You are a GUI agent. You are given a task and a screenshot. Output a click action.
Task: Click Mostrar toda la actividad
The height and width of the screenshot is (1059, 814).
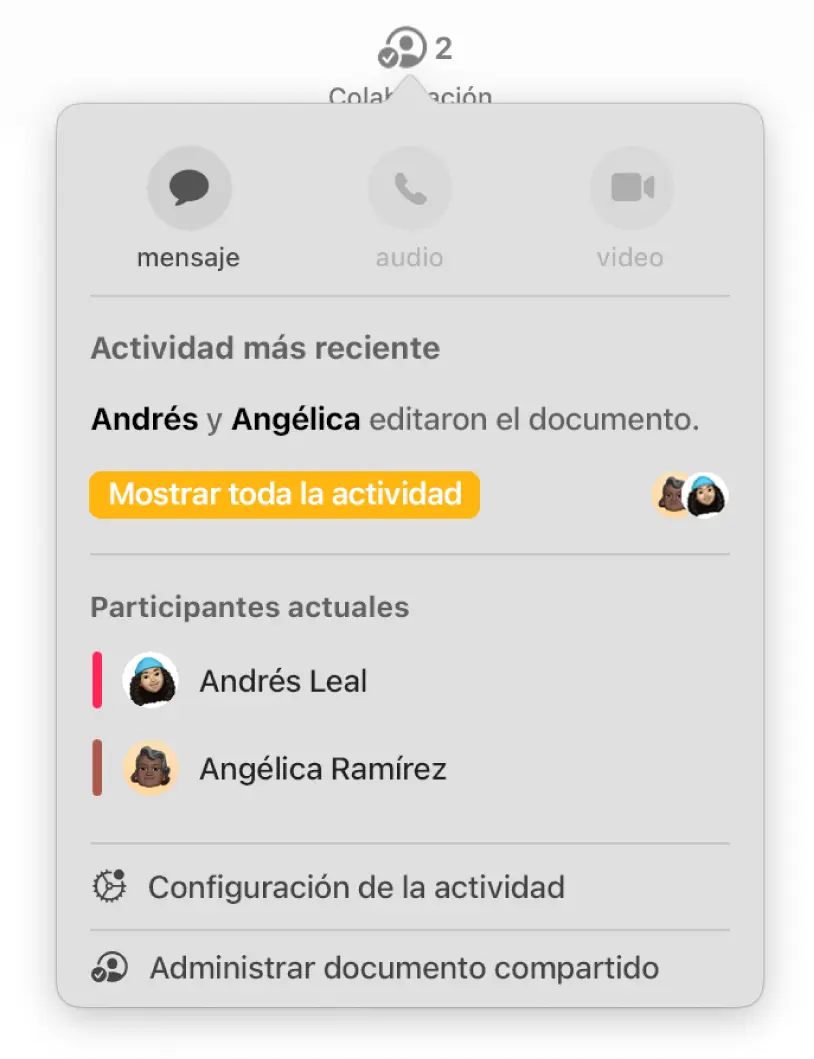[284, 493]
